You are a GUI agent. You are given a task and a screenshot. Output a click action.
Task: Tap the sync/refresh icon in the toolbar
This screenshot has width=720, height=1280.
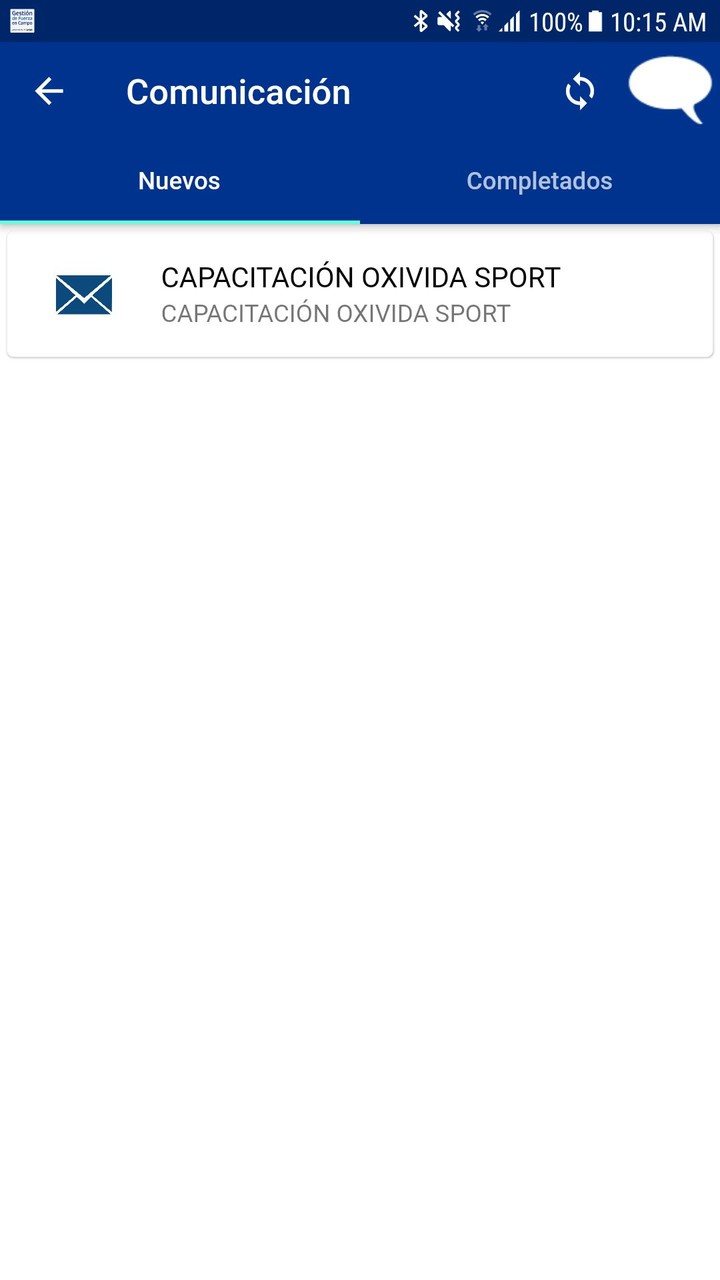(579, 91)
